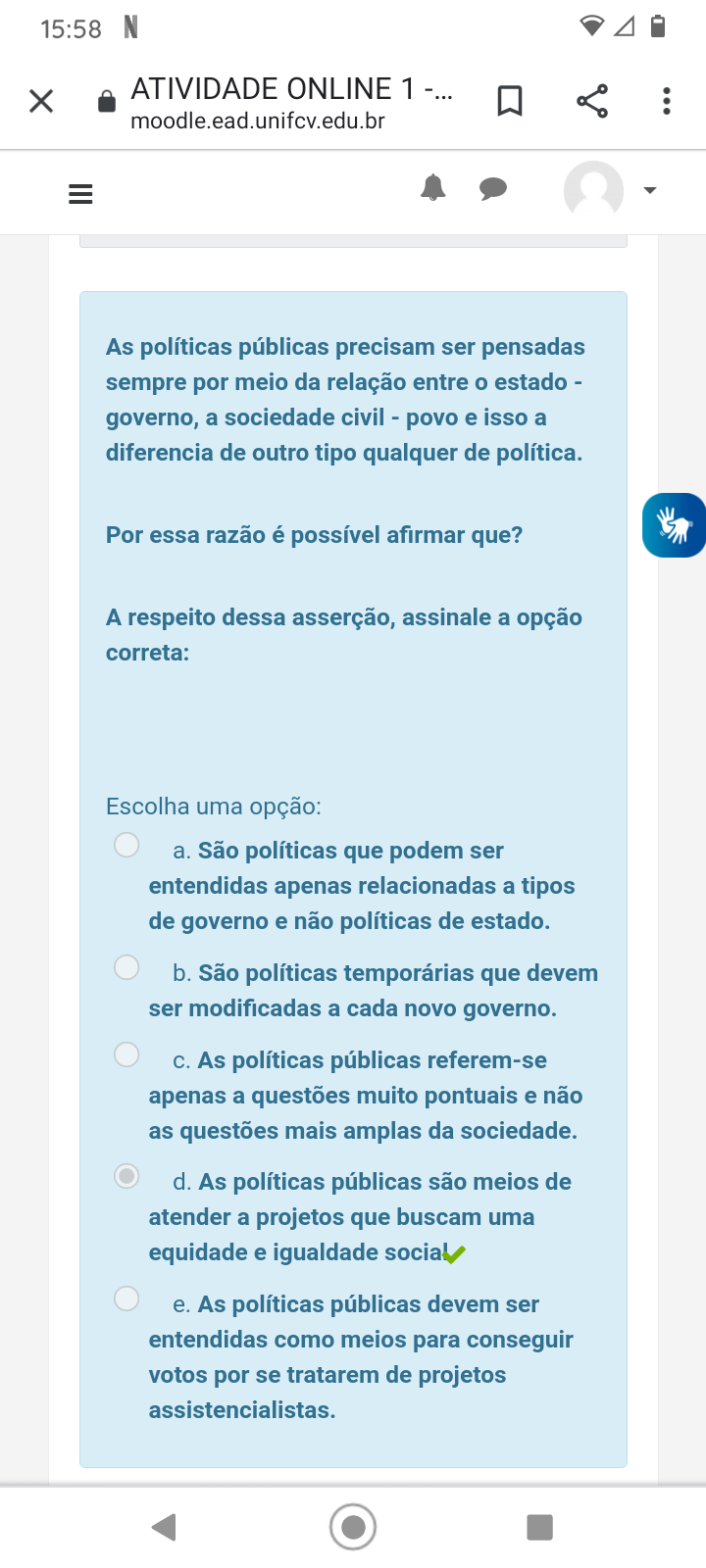Share the page link
Viewport: 706px width, 1568px height.
591,101
